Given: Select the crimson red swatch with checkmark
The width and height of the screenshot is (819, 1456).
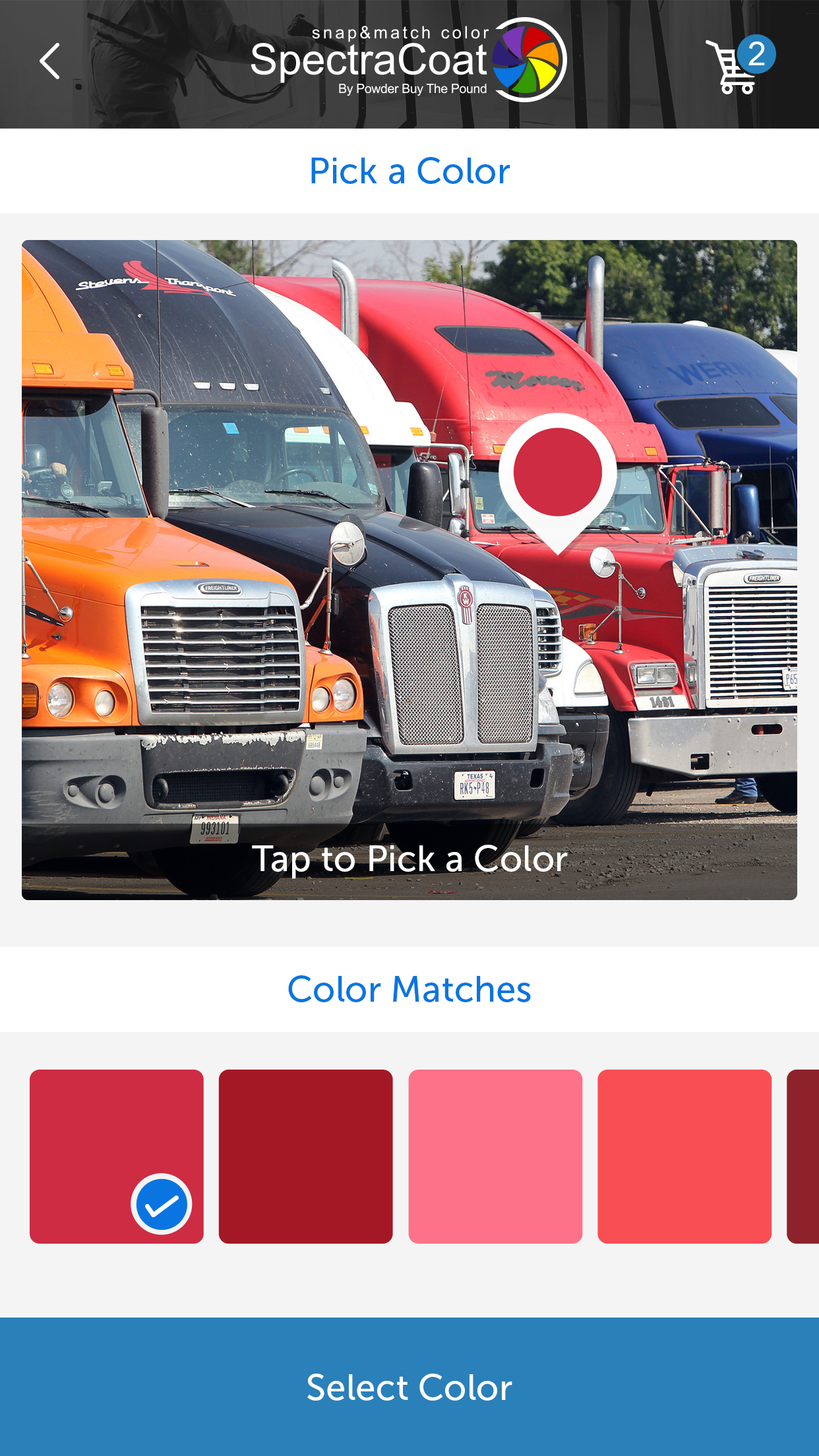Looking at the screenshot, I should (x=116, y=1156).
